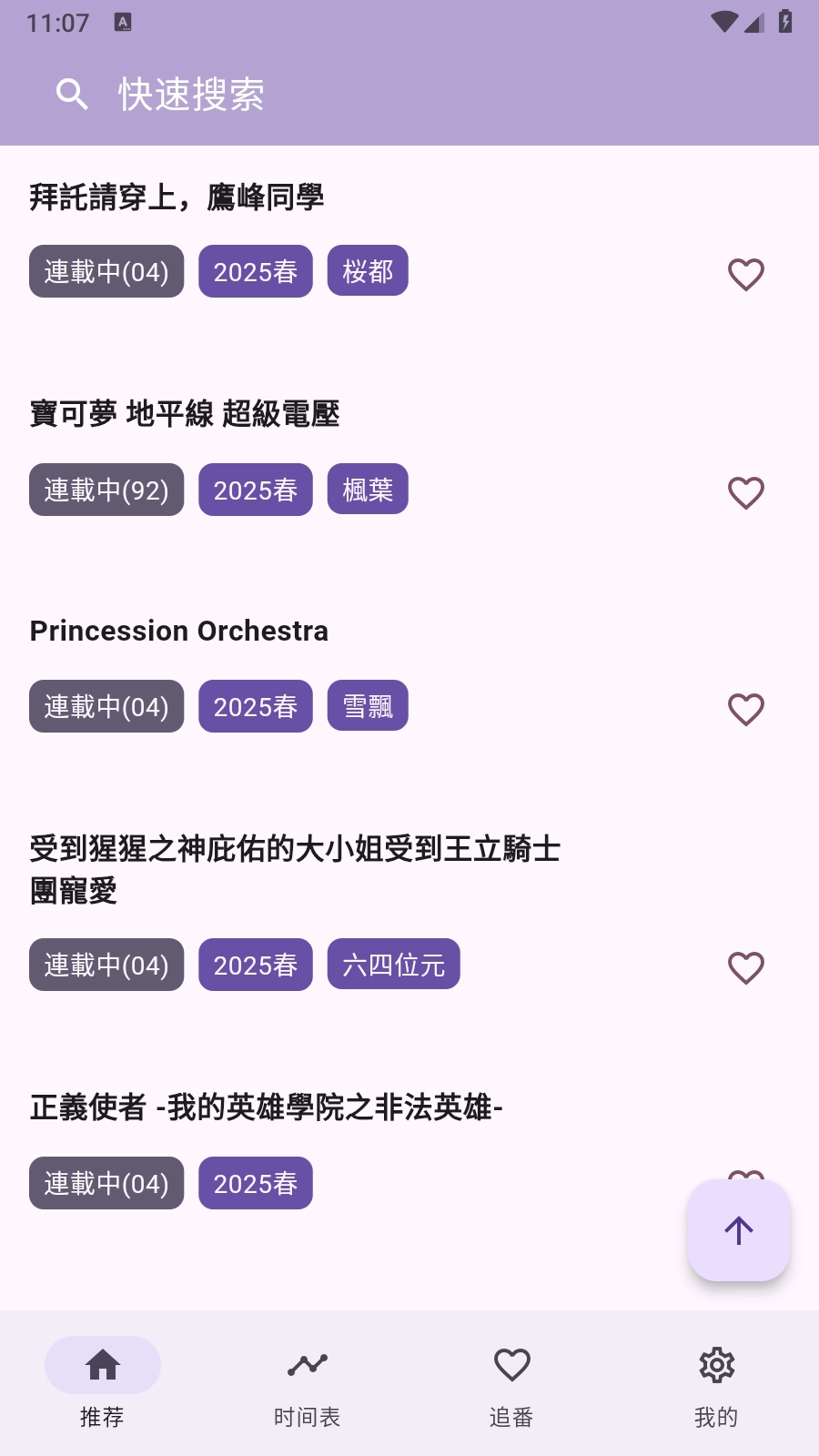The height and width of the screenshot is (1456, 819).
Task: Jump back to top with the arrow button
Action: click(x=739, y=1230)
